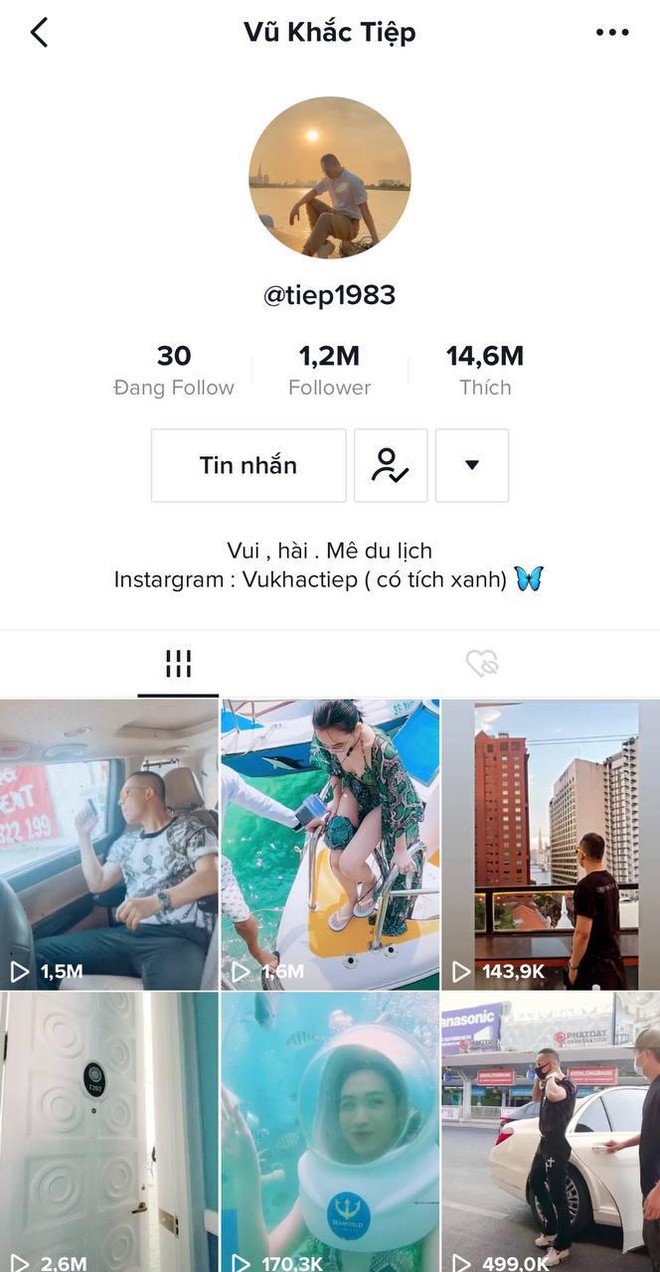Go back using the top-left arrow
The height and width of the screenshot is (1272, 660).
(x=39, y=32)
